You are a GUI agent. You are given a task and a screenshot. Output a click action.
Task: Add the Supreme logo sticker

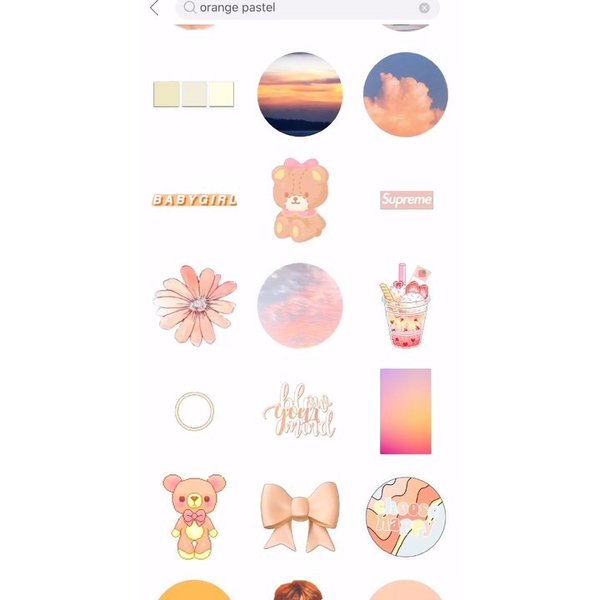click(x=406, y=200)
